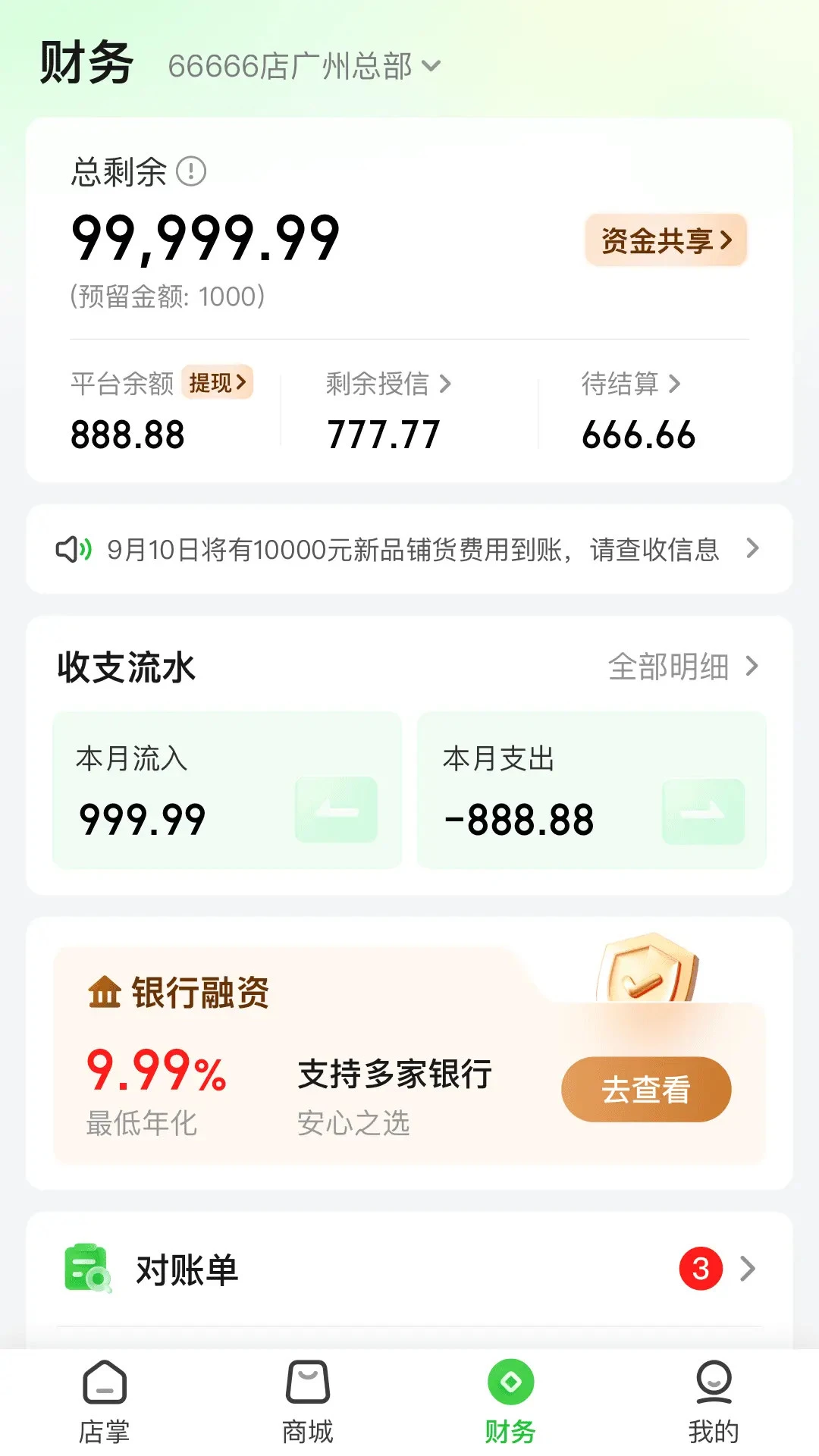This screenshot has width=819, height=1456.
Task: Open the 9月10日 新品铺货费用 notice
Action: (409, 549)
